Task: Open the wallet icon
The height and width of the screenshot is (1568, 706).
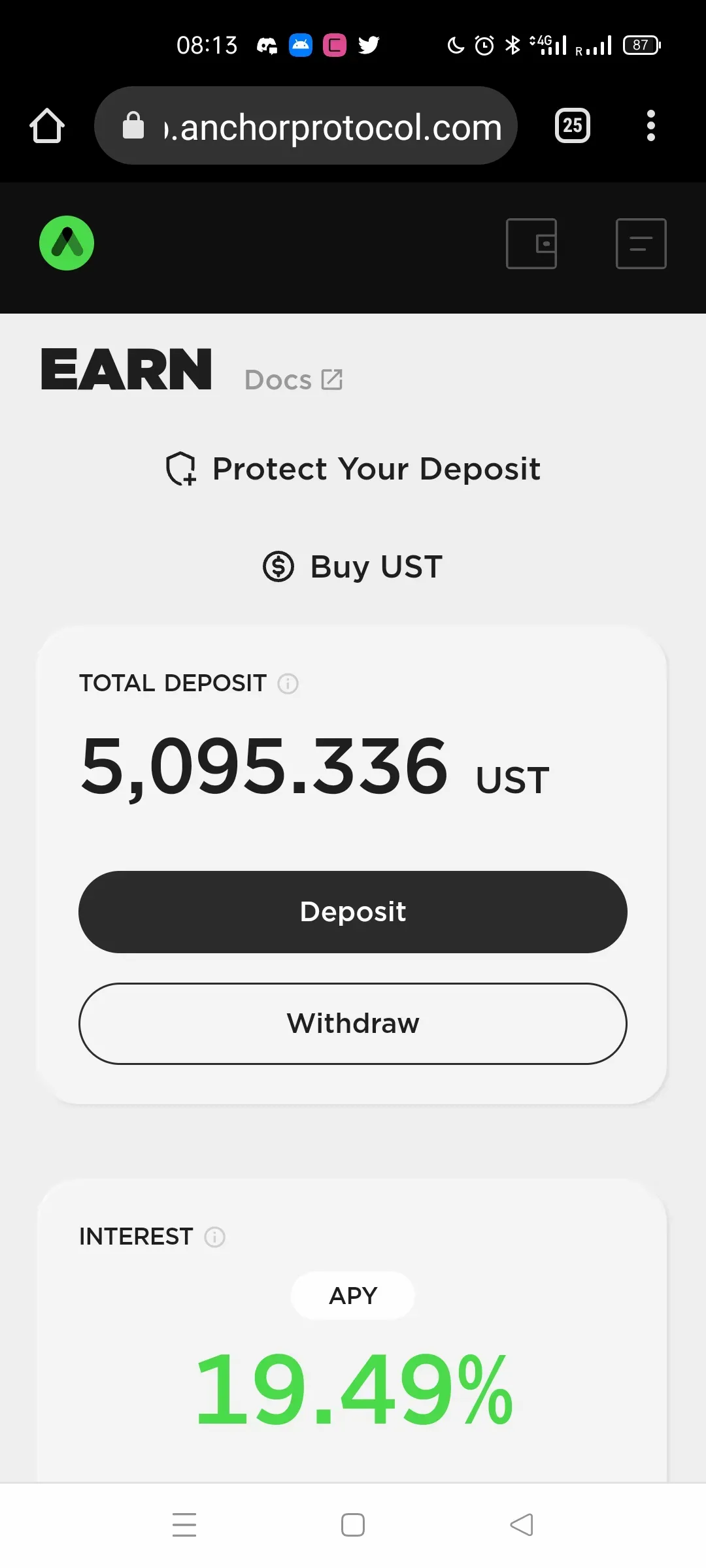Action: click(531, 244)
